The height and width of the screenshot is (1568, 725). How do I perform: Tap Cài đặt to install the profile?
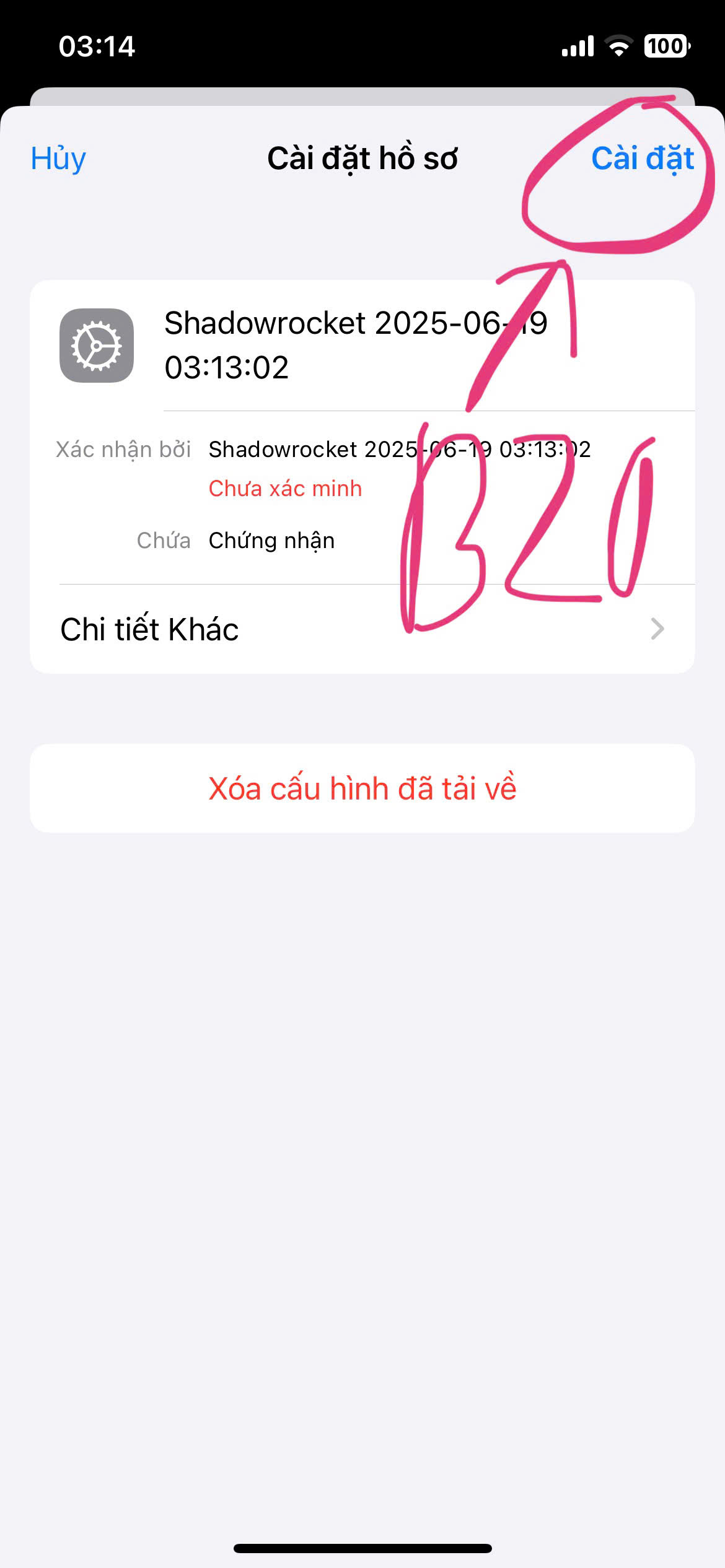[x=642, y=159]
